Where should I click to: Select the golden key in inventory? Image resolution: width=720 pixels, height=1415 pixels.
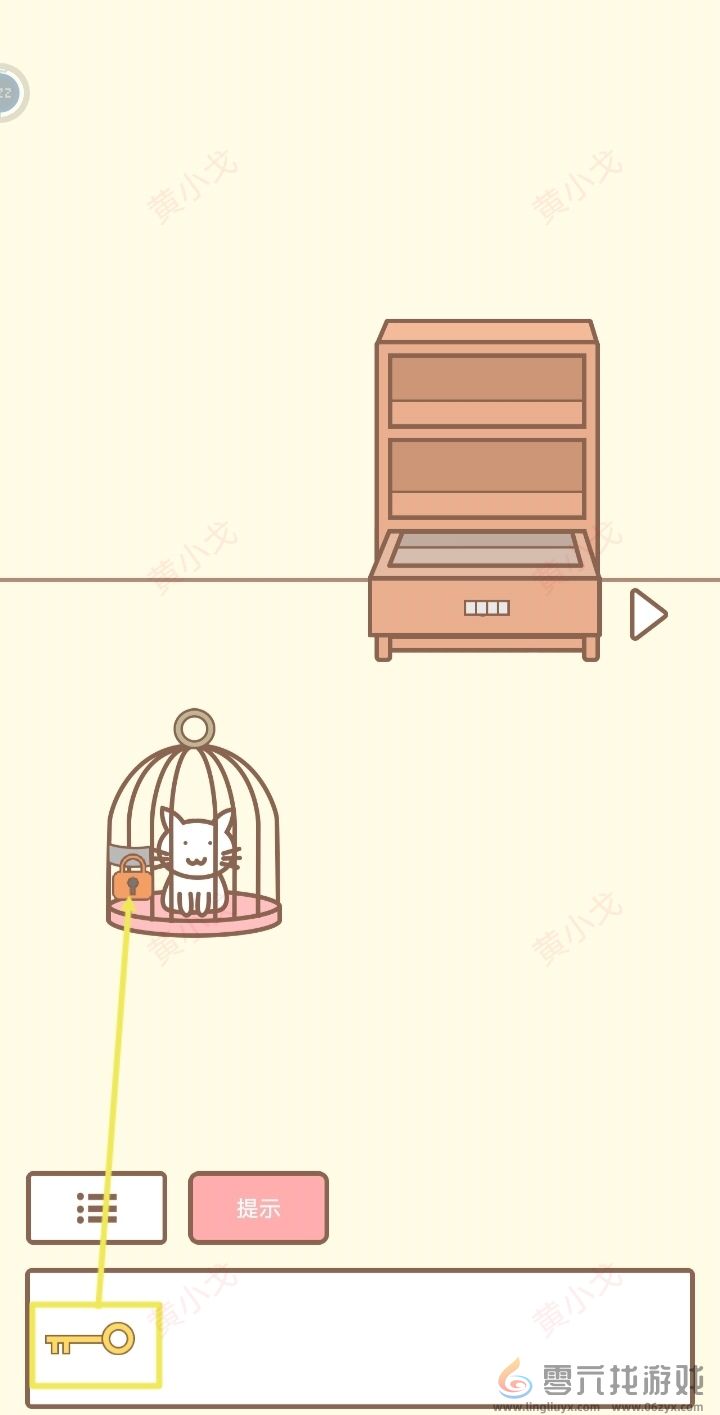(91, 1340)
